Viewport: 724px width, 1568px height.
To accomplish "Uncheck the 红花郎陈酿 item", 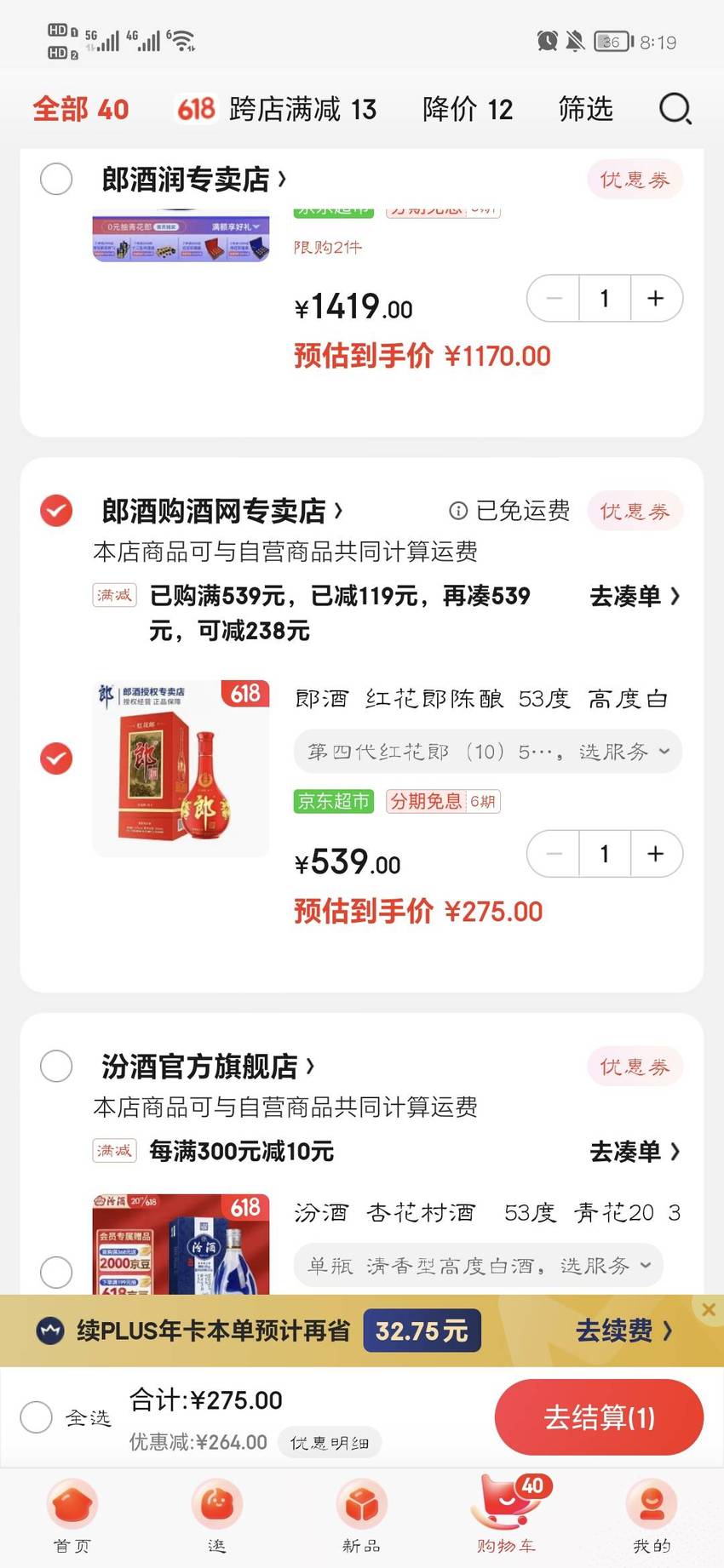I will tap(56, 758).
